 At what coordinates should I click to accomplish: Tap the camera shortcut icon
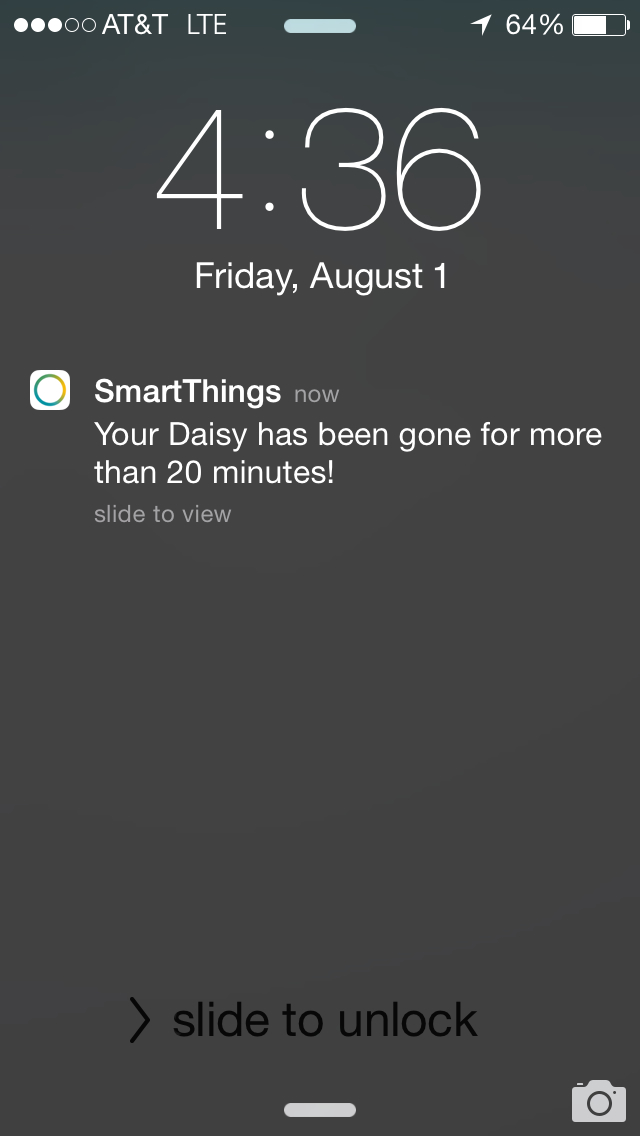(599, 1100)
